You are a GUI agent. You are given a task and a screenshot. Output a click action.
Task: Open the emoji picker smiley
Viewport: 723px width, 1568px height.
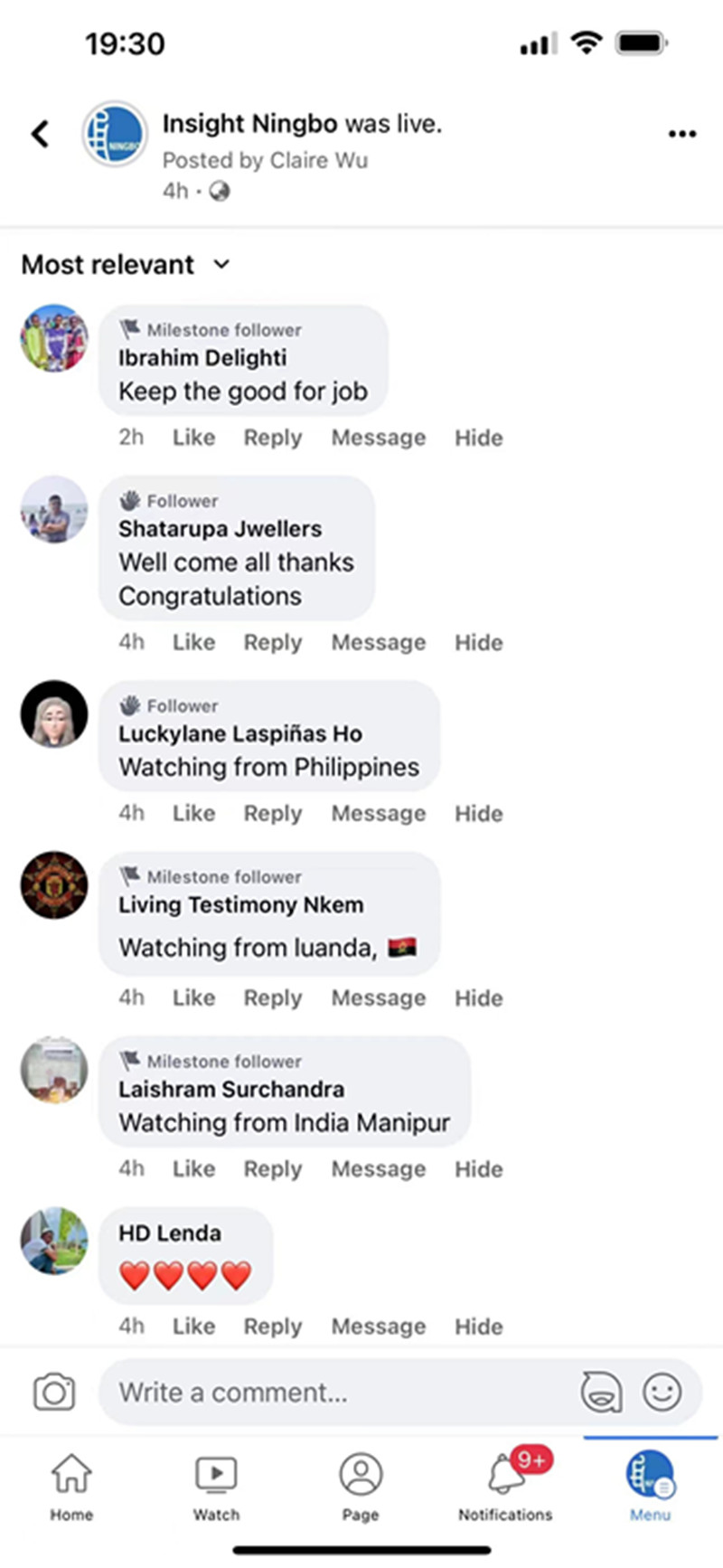click(x=662, y=1393)
